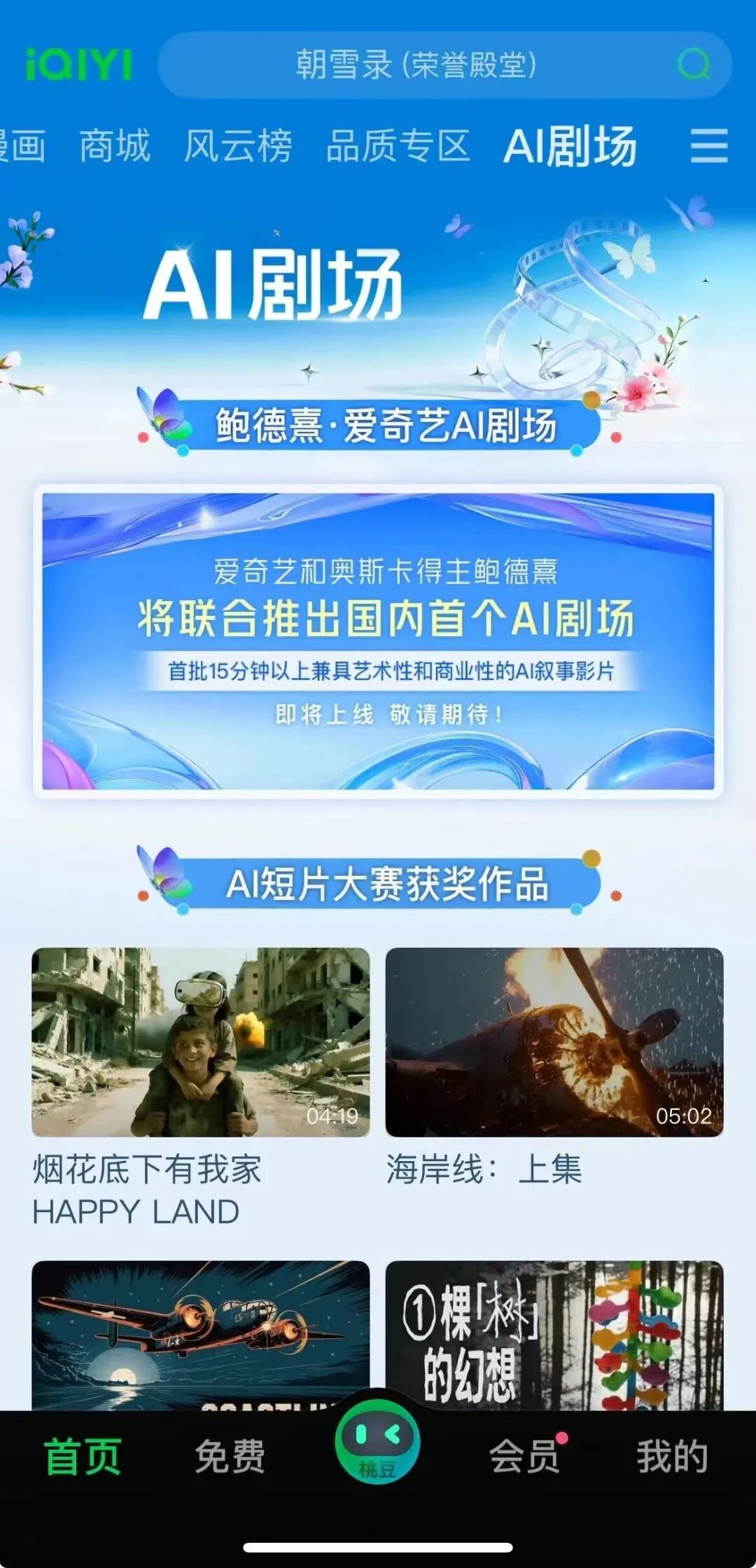The height and width of the screenshot is (1568, 756).
Task: Play 海岸线：上集 video
Action: click(x=554, y=1041)
